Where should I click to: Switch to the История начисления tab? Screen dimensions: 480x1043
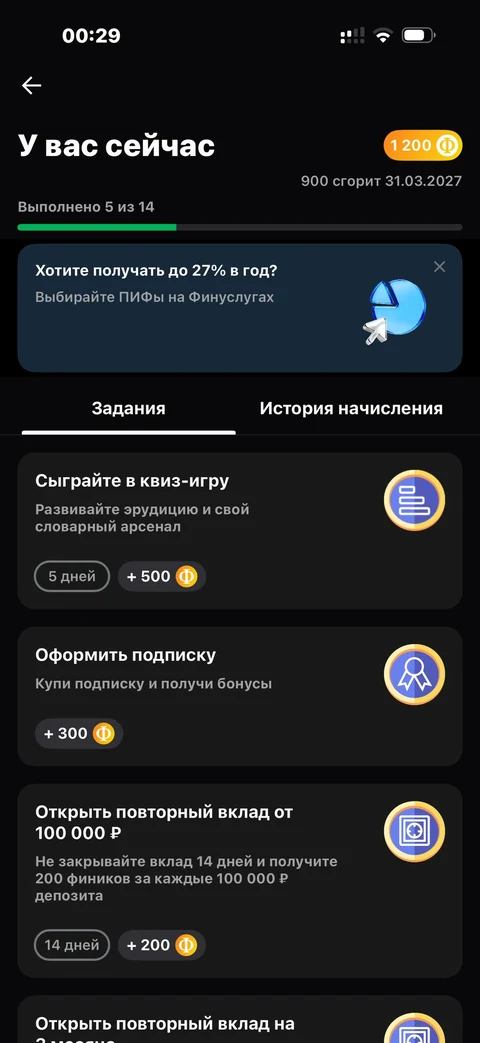pos(351,408)
